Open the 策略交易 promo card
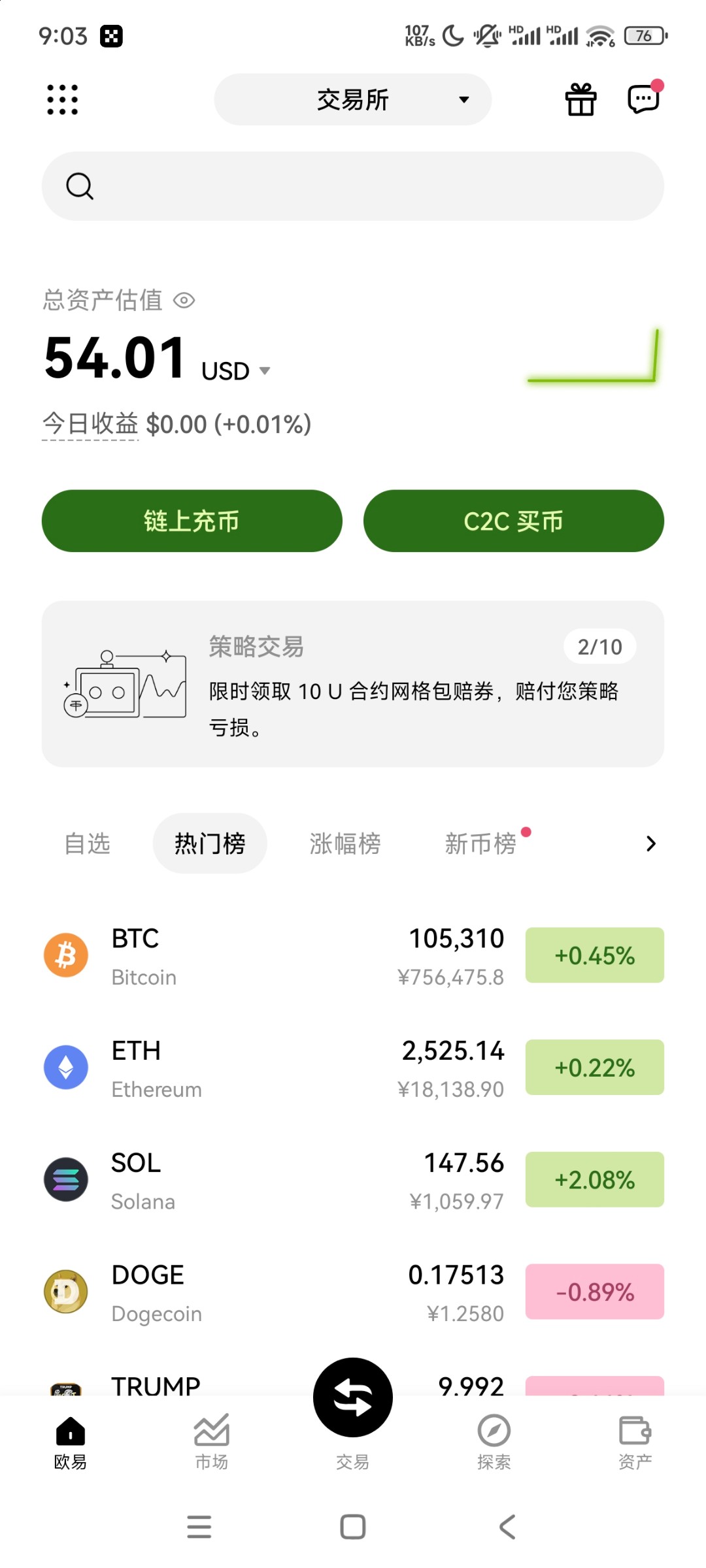The height and width of the screenshot is (1568, 706). pyautogui.click(x=353, y=683)
